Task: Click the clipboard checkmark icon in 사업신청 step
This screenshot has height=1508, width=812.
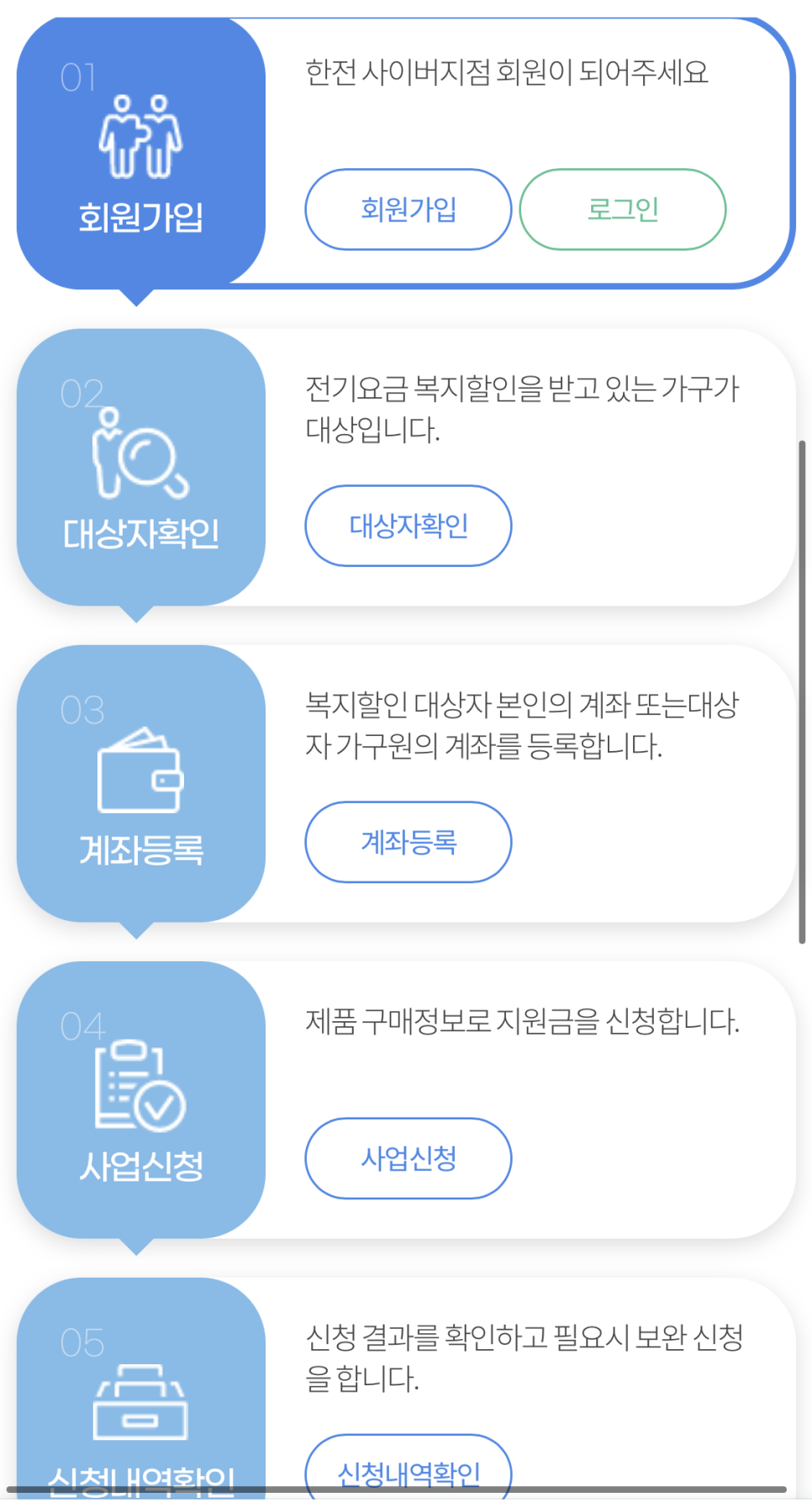Action: (140, 1089)
